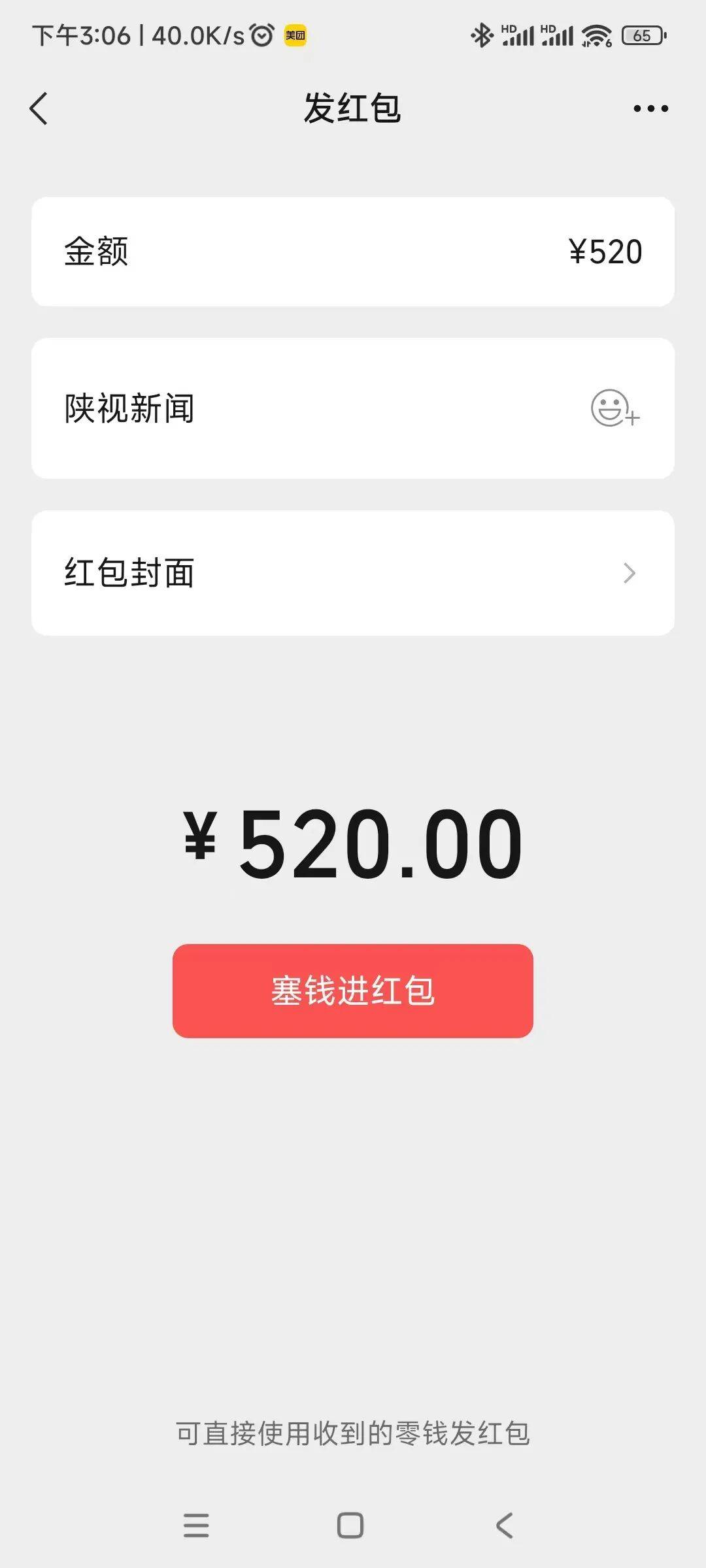Add an emoji sticker to the greeting

[x=614, y=408]
